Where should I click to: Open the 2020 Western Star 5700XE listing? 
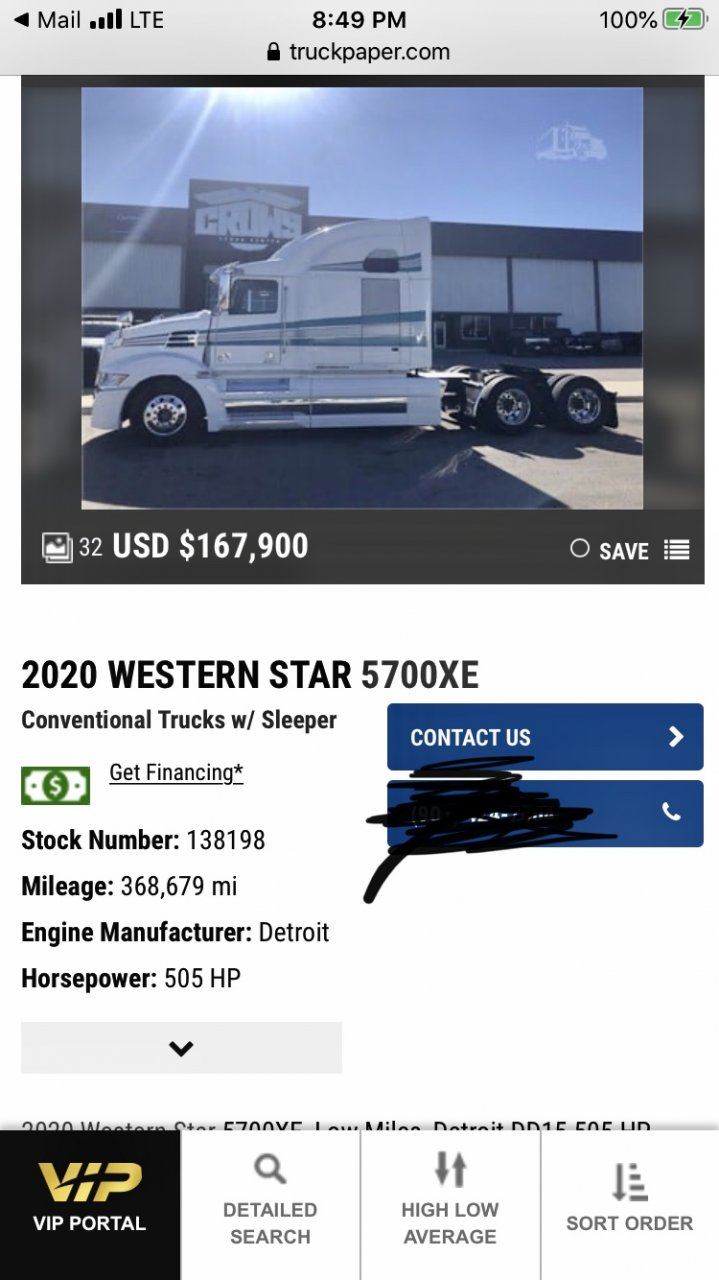click(x=250, y=676)
